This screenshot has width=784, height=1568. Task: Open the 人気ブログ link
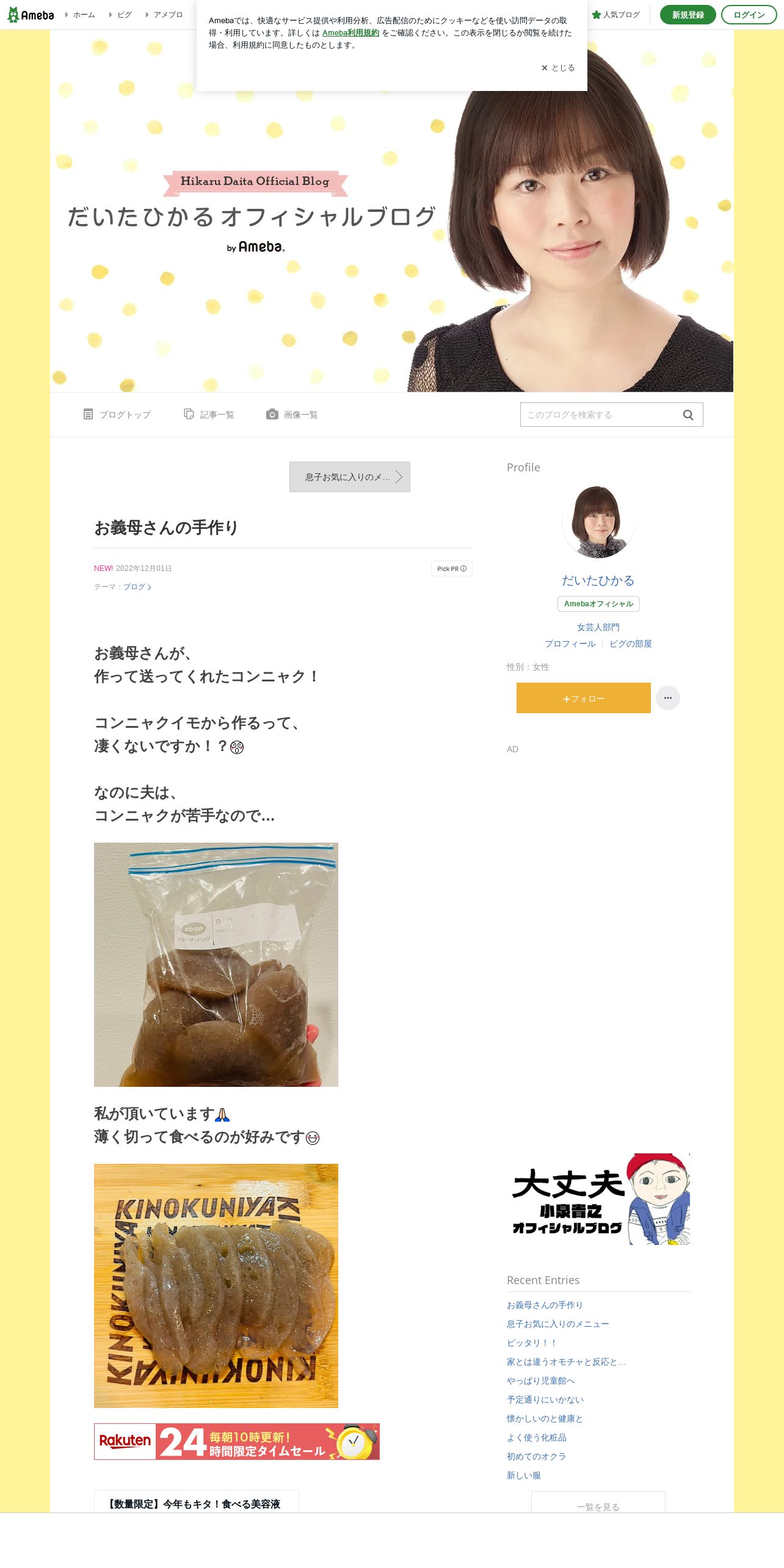tap(616, 15)
